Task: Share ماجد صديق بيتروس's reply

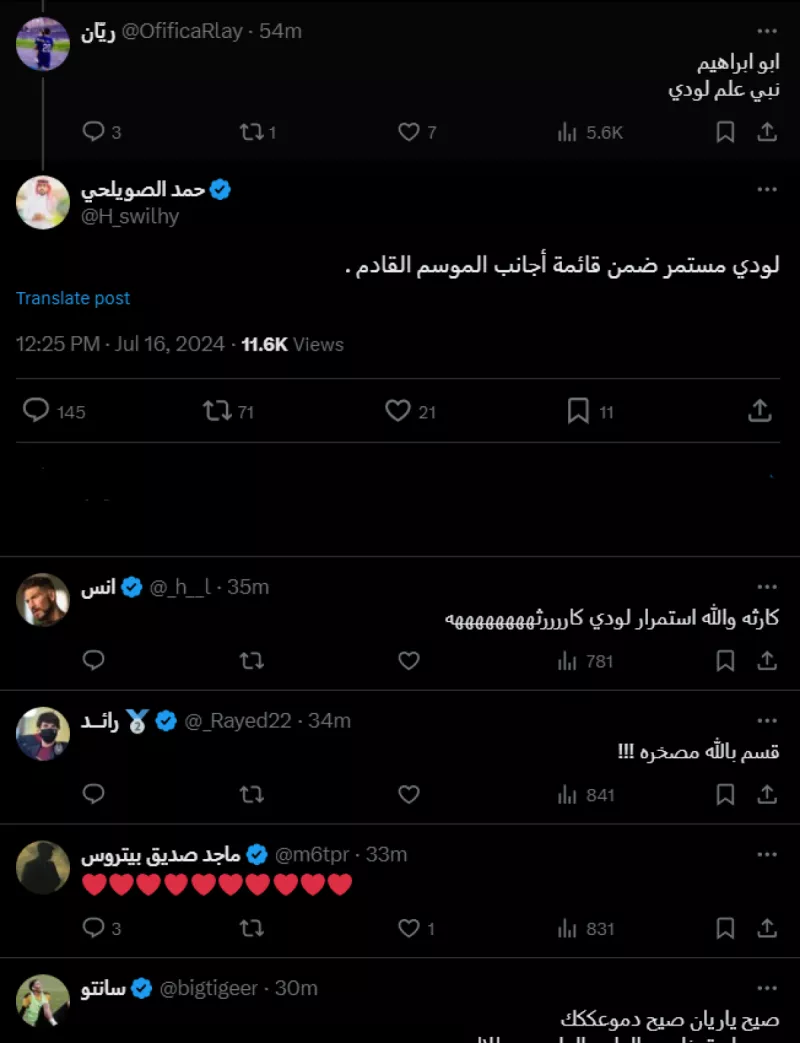Action: point(768,928)
